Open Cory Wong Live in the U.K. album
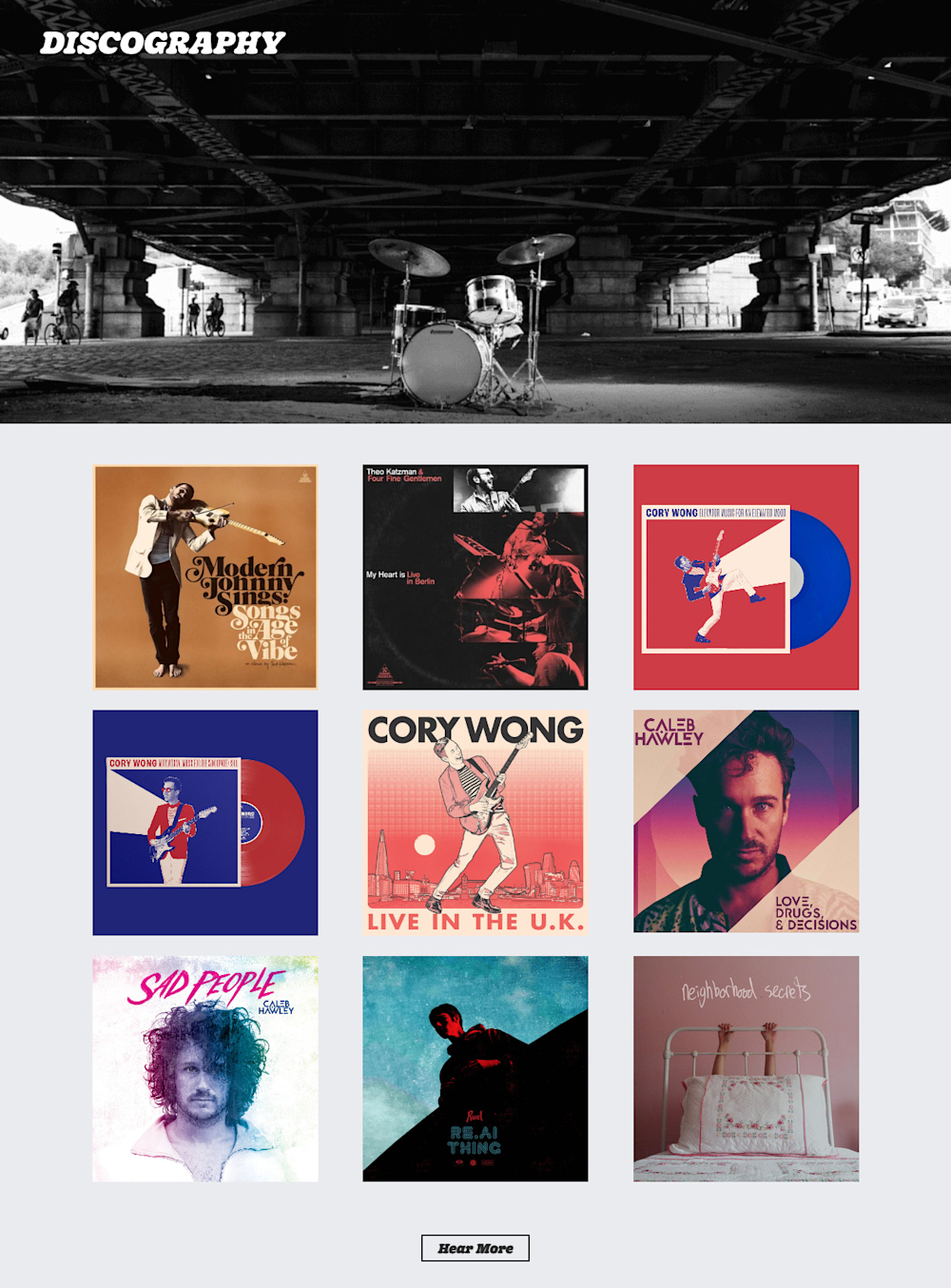This screenshot has width=951, height=1288. (x=475, y=822)
